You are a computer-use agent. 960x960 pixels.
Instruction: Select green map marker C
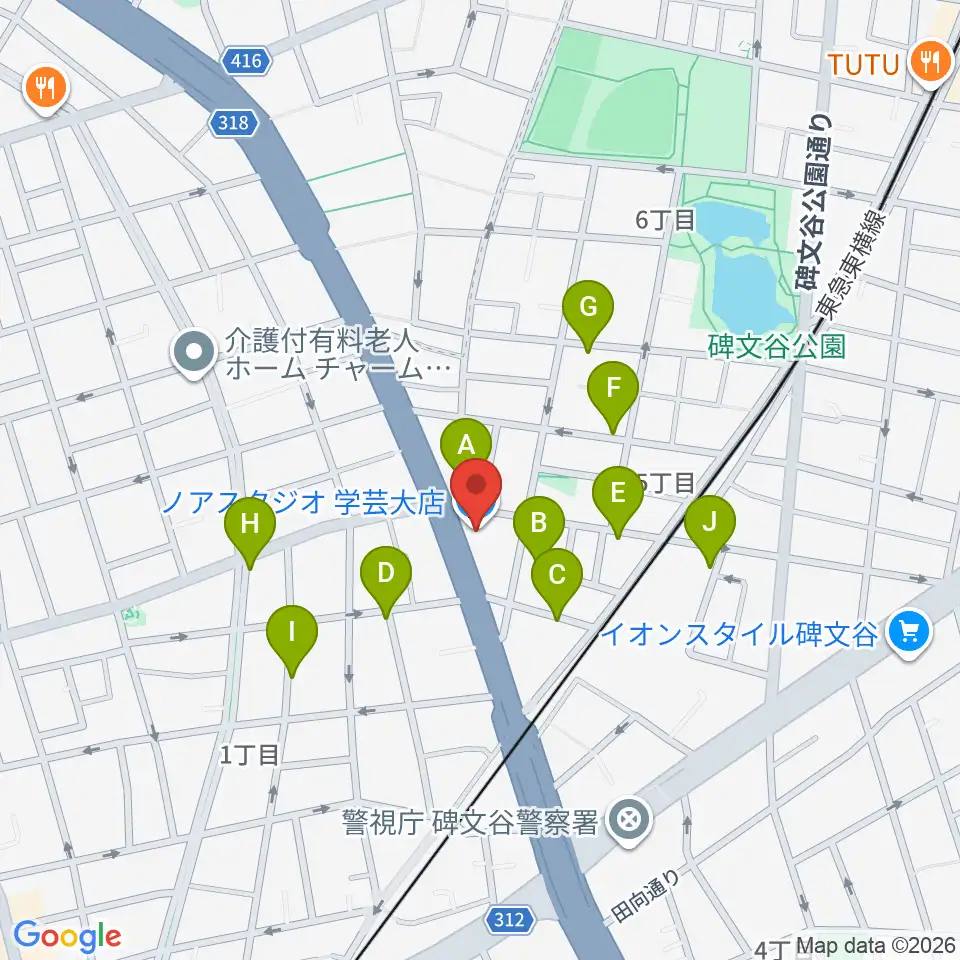click(557, 576)
